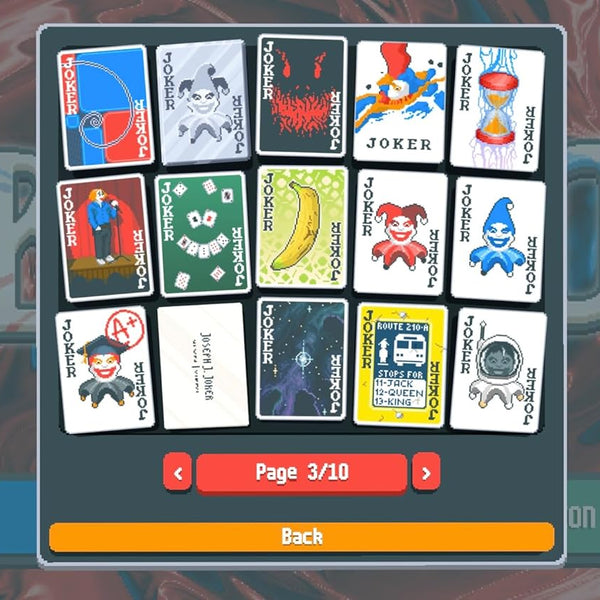Select the Route 210-A bus joker
This screenshot has width=600, height=600.
(x=400, y=365)
